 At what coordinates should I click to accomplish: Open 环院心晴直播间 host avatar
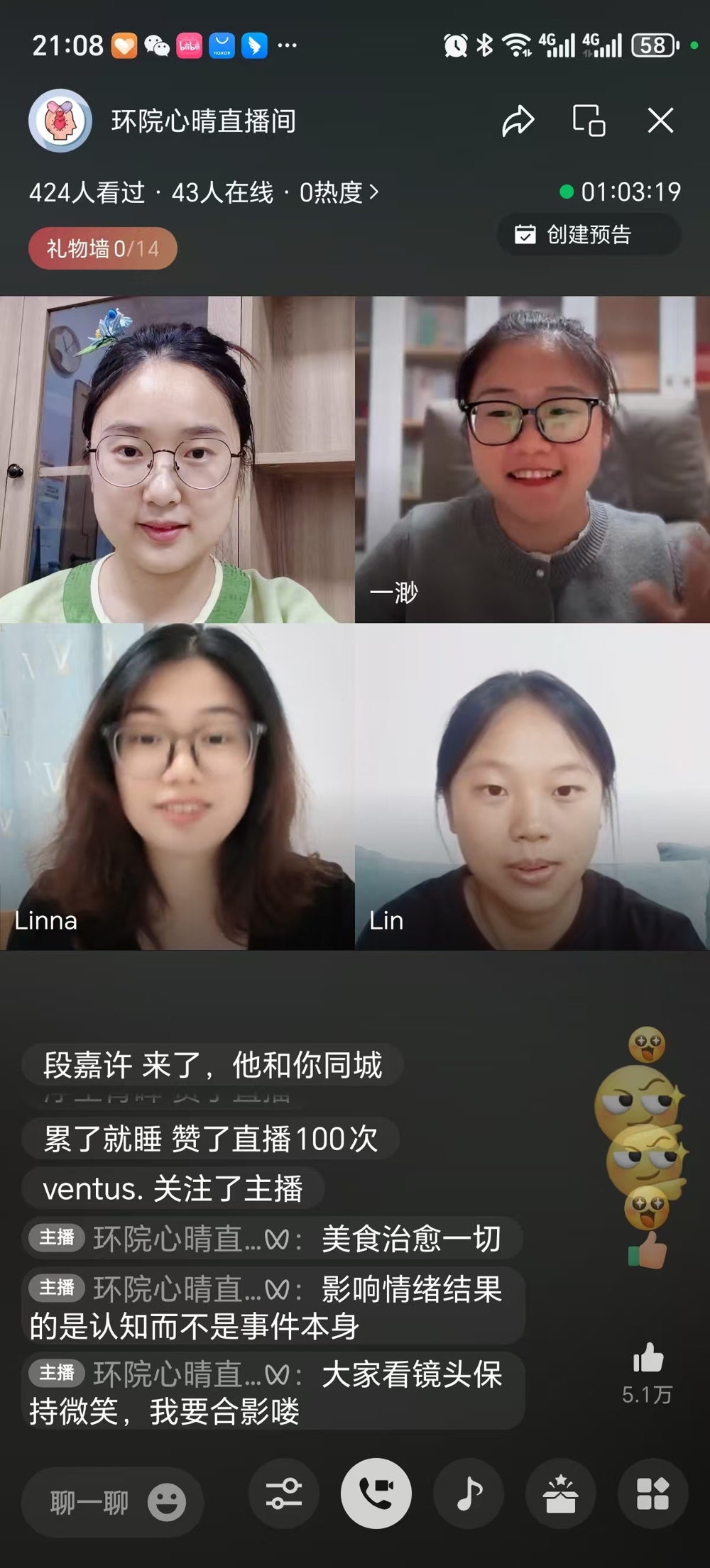pyautogui.click(x=60, y=121)
